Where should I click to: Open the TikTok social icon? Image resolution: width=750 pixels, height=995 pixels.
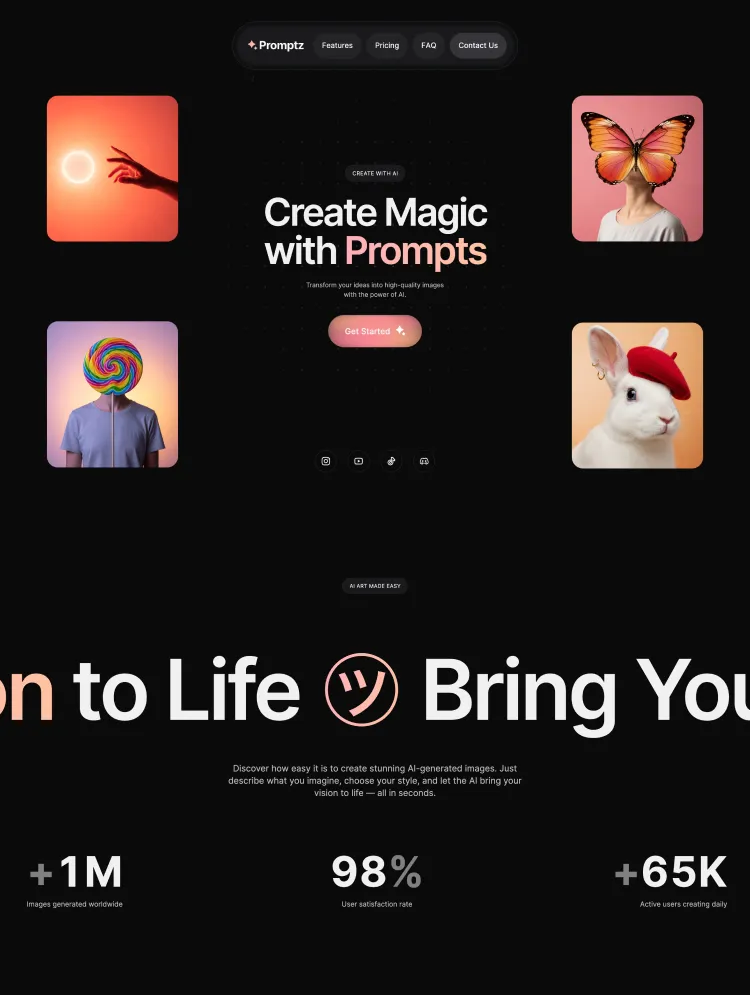pos(391,461)
